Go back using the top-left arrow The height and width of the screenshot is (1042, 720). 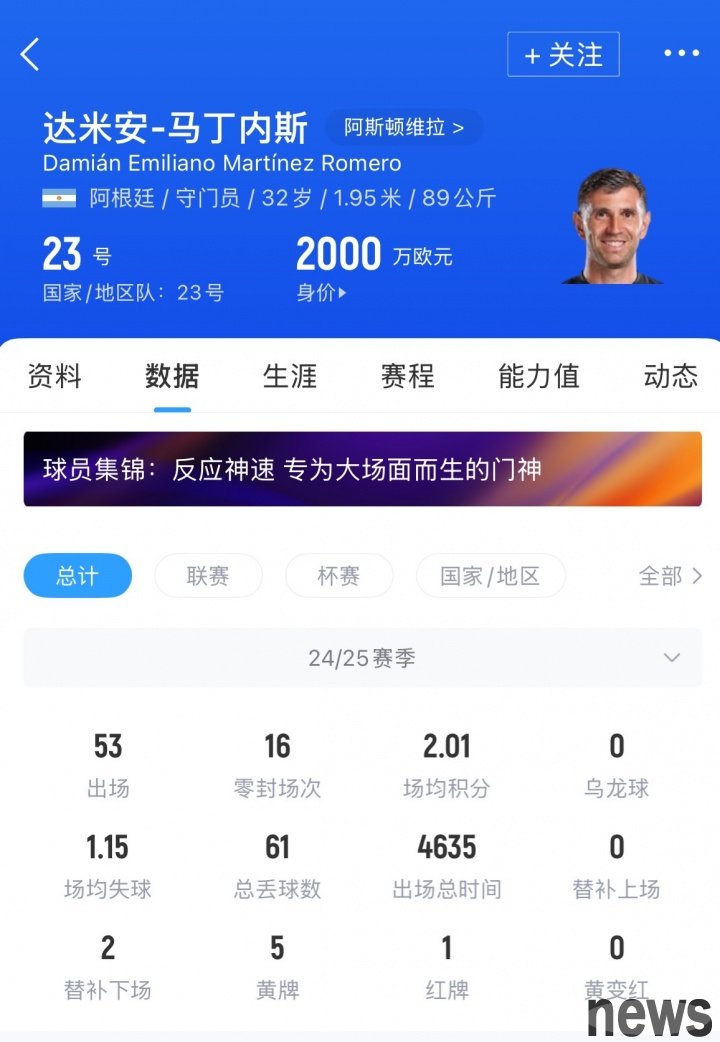[30, 54]
